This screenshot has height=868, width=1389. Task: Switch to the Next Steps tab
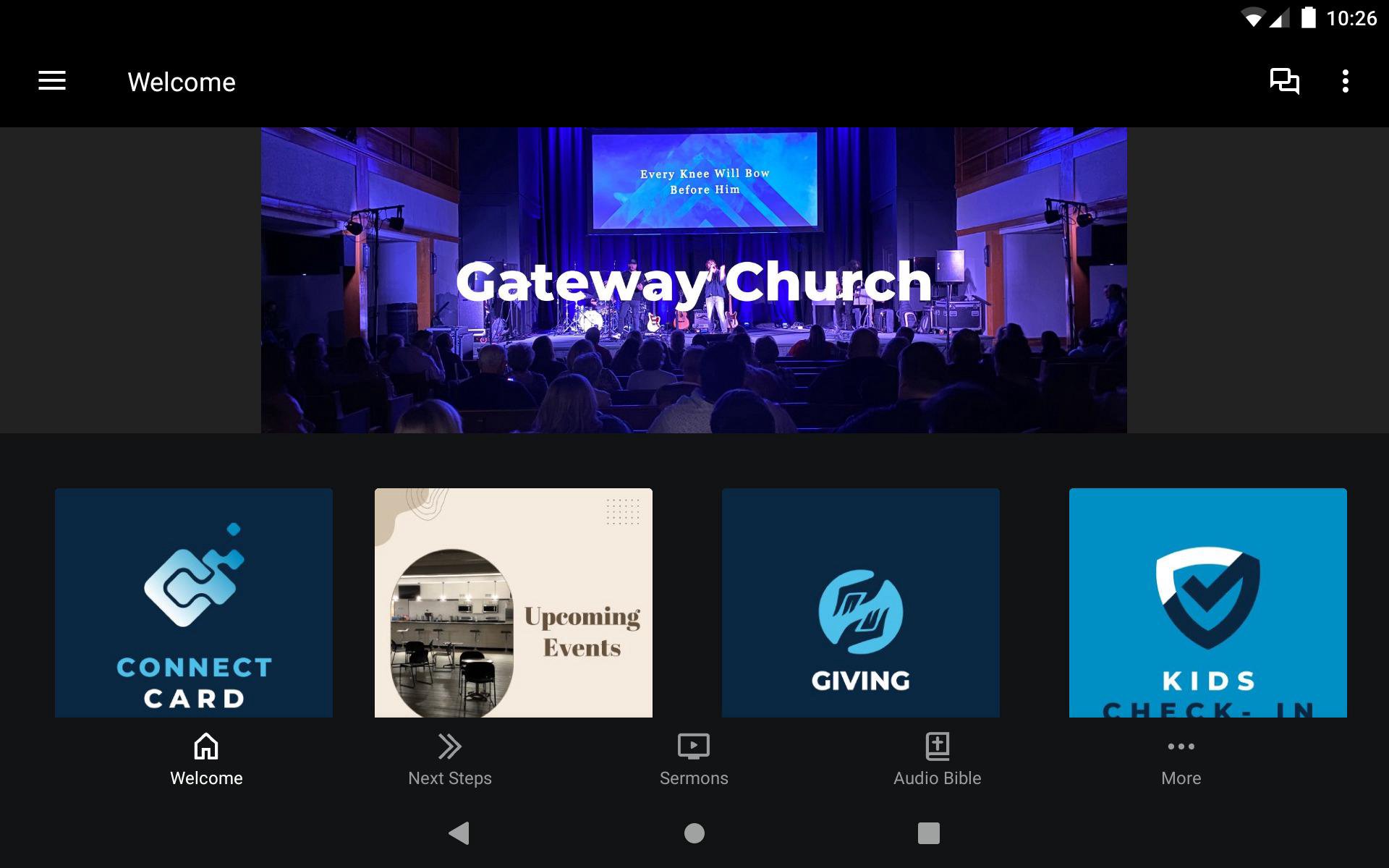[x=449, y=759]
